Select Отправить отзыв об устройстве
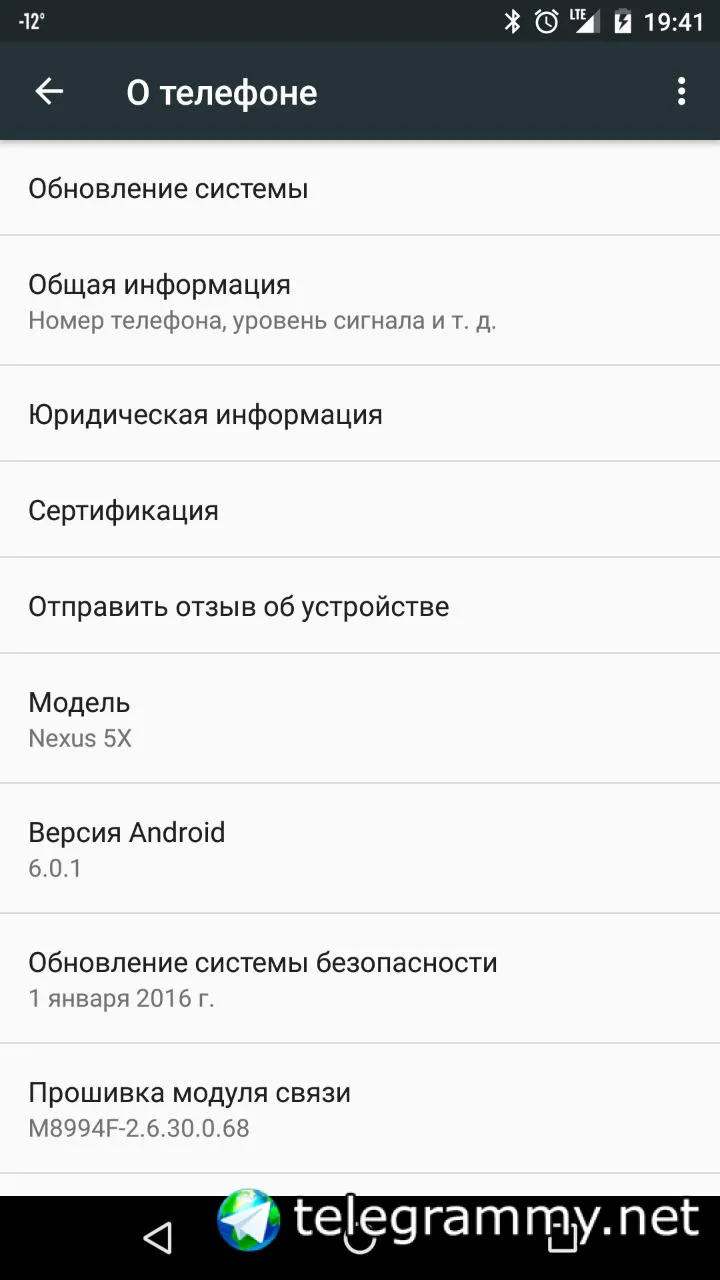The height and width of the screenshot is (1280, 720). click(360, 606)
